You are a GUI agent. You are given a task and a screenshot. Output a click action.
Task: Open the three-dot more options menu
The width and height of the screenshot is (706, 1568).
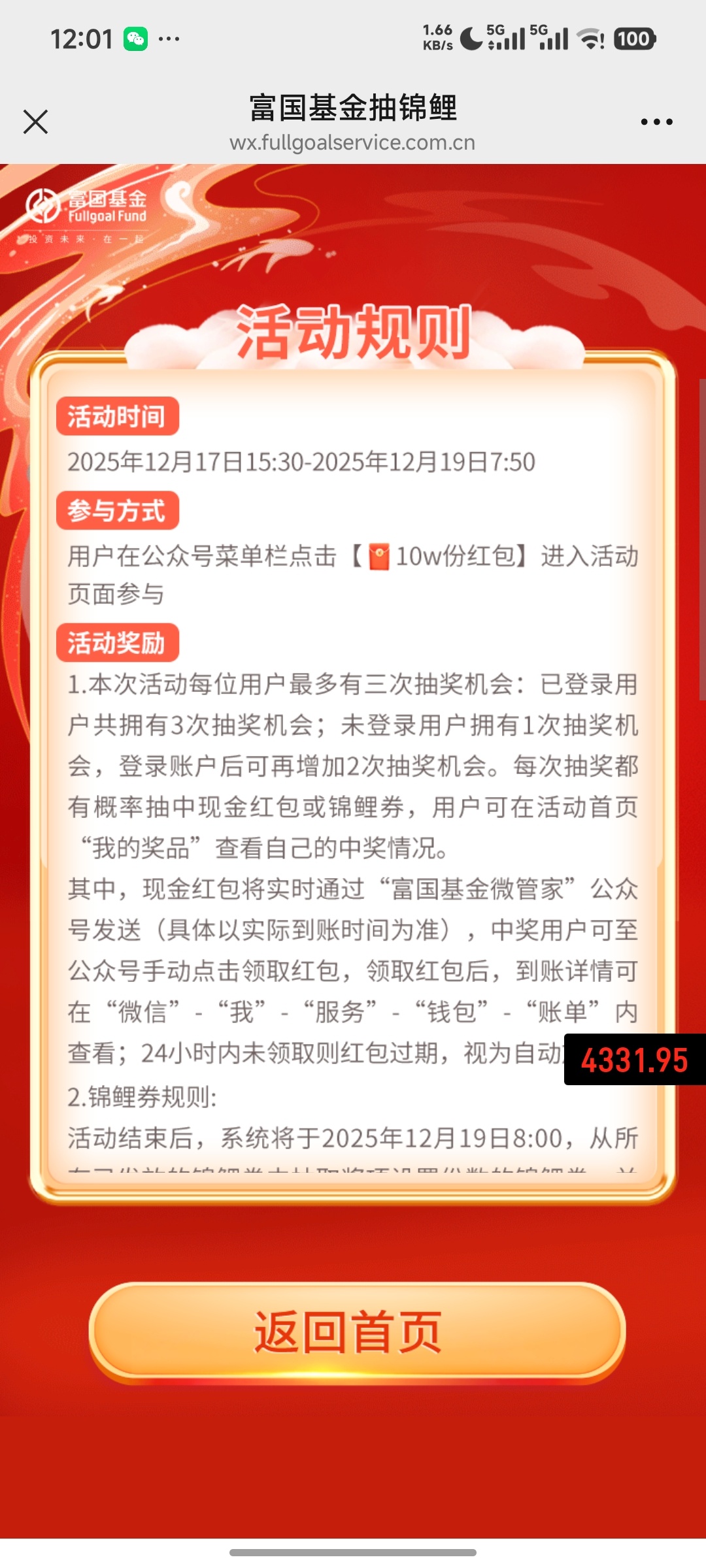click(656, 122)
